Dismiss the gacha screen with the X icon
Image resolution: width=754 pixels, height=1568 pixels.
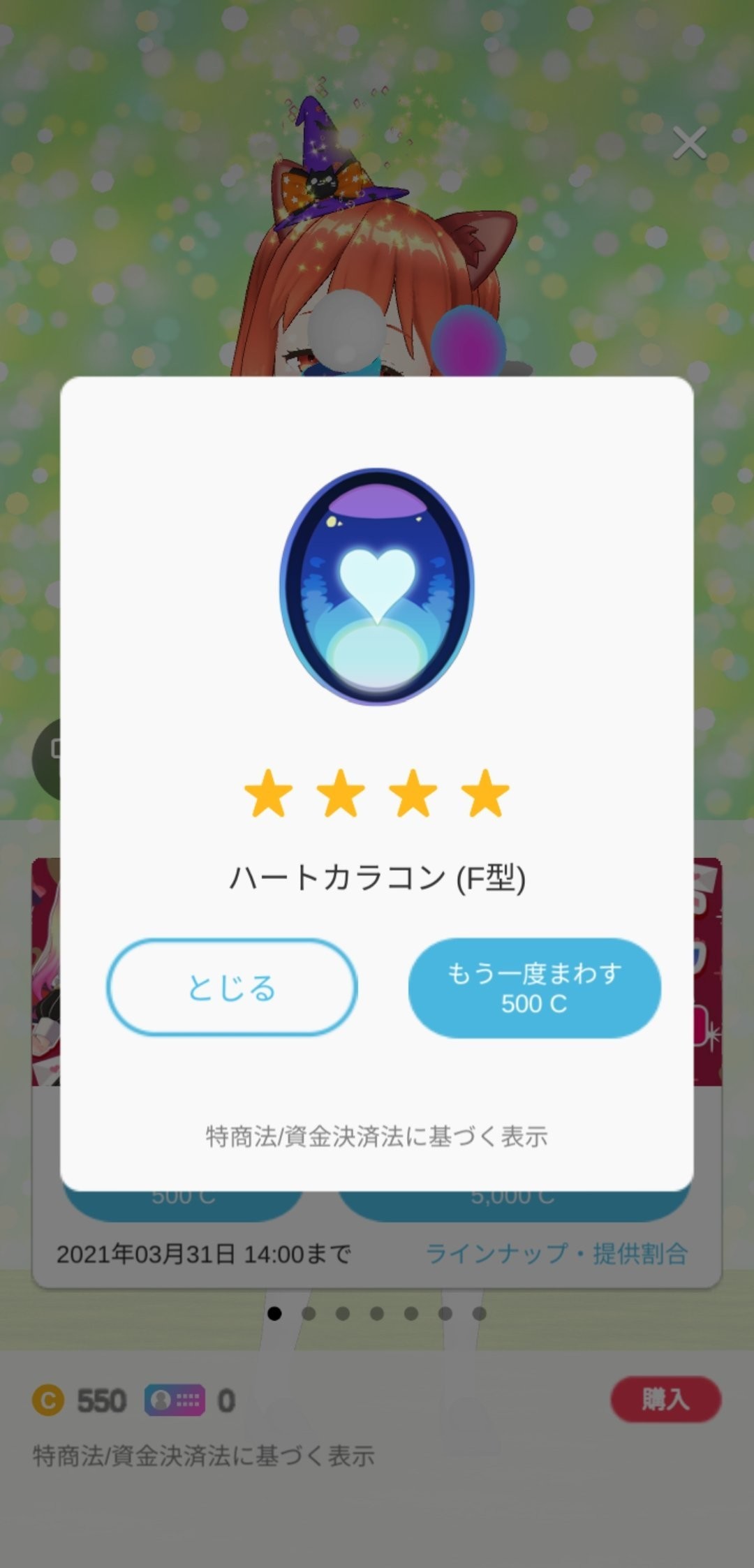point(689,143)
